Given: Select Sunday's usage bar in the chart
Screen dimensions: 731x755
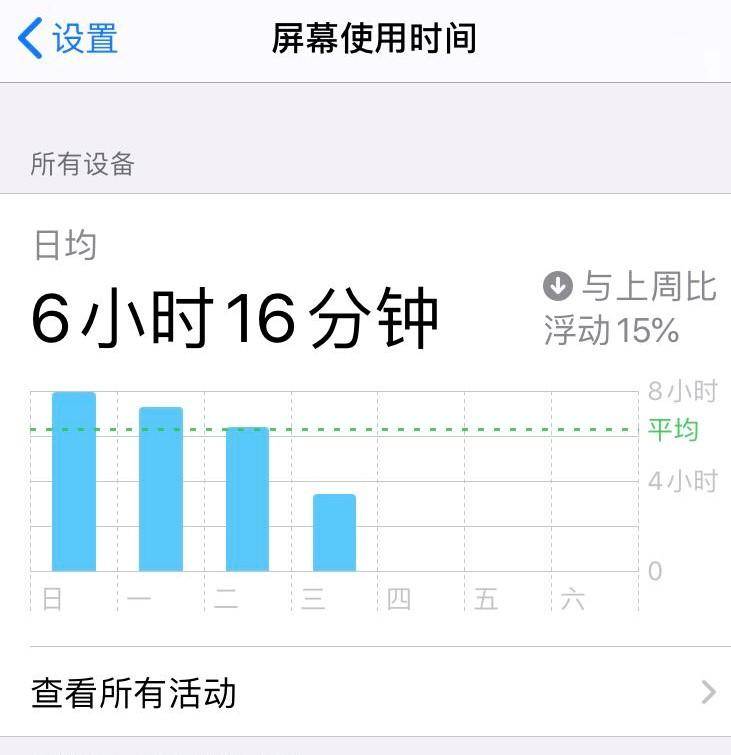Looking at the screenshot, I should pyautogui.click(x=72, y=480).
